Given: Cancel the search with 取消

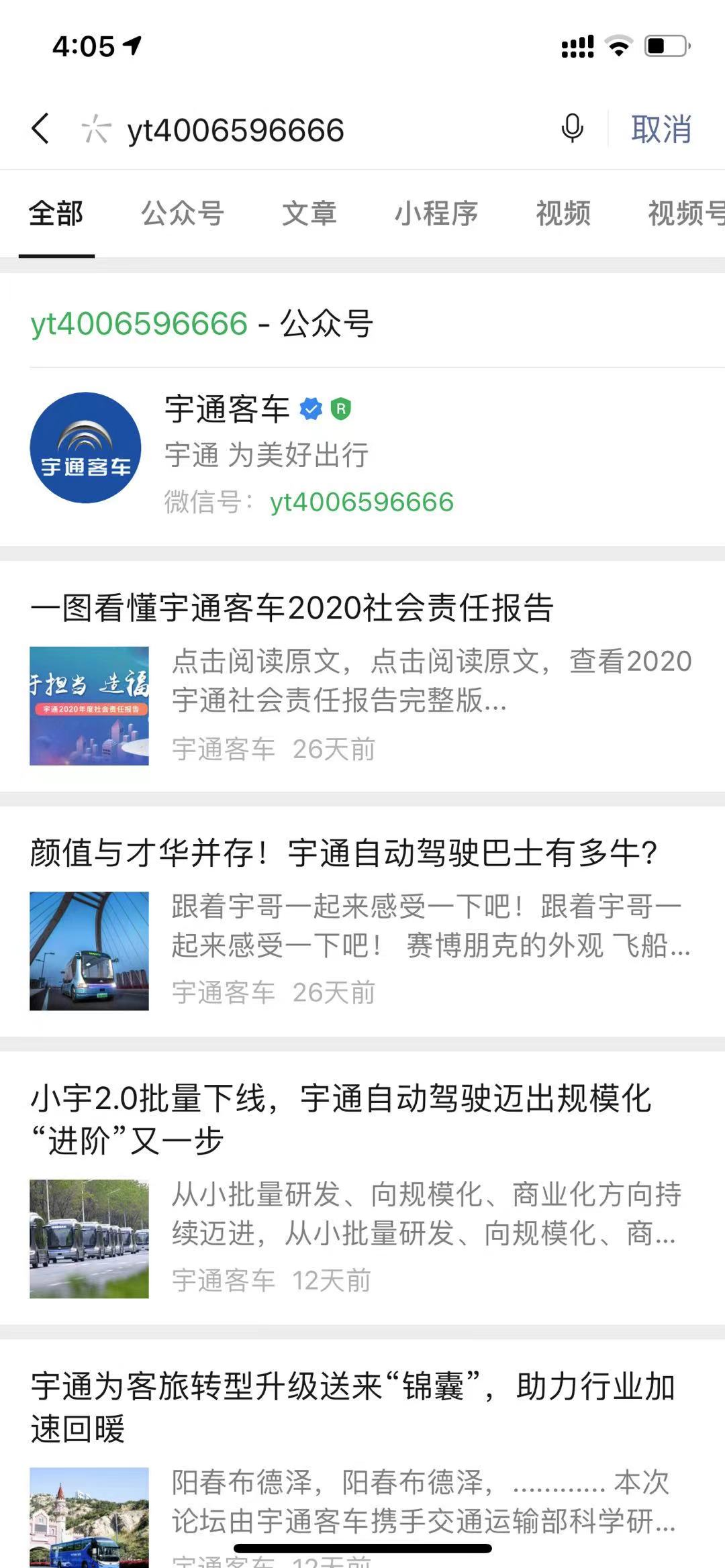Looking at the screenshot, I should pyautogui.click(x=661, y=129).
